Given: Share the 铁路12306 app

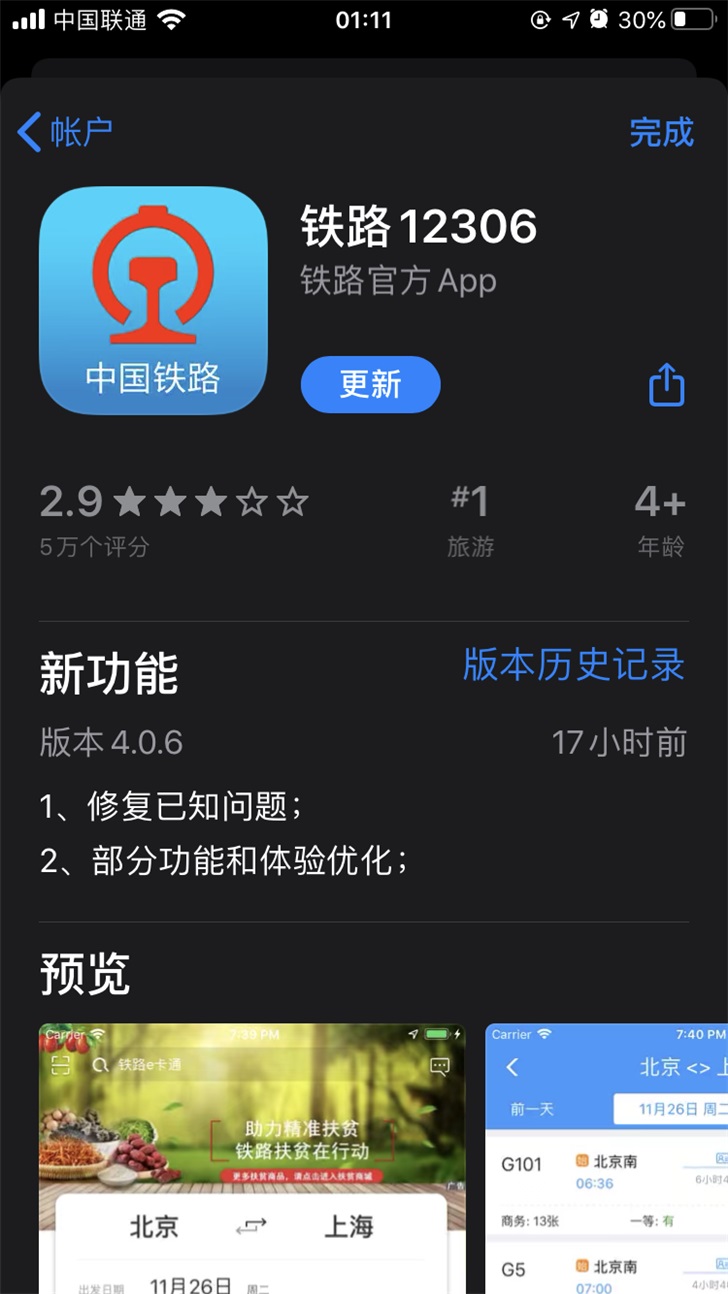Looking at the screenshot, I should pos(666,385).
